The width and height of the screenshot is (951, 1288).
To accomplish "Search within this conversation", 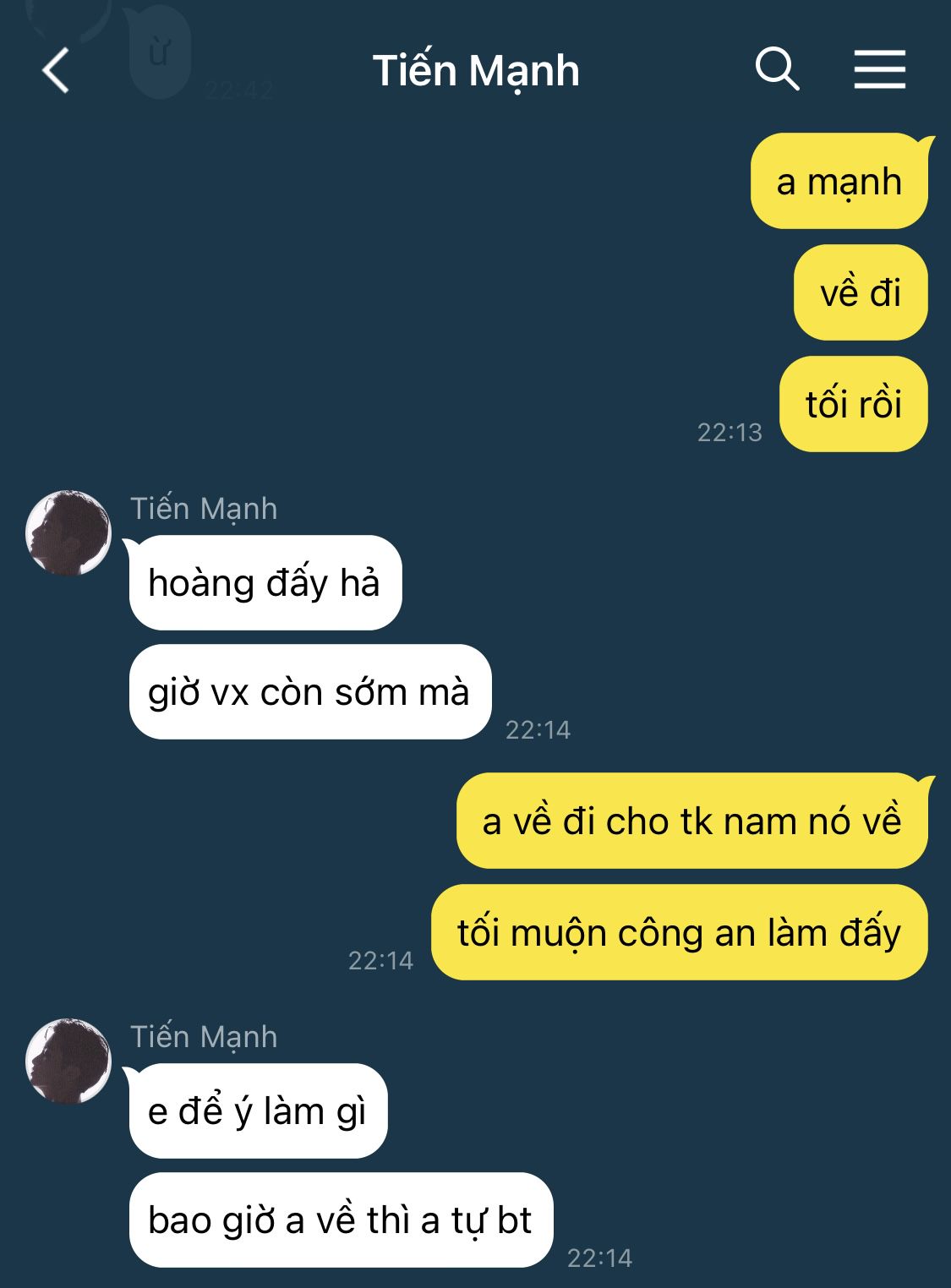I will [777, 69].
